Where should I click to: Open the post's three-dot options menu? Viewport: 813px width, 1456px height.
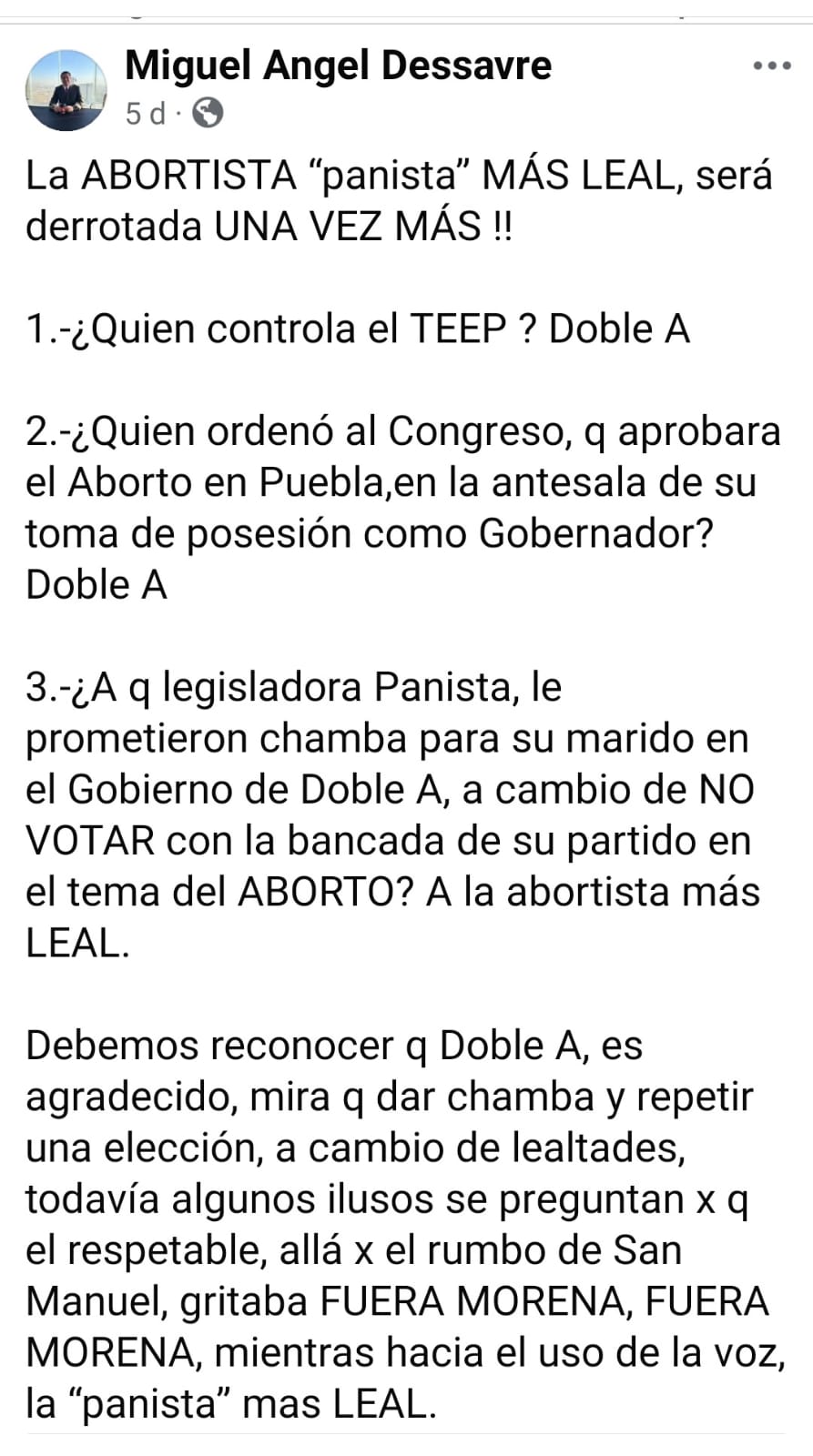point(772,66)
